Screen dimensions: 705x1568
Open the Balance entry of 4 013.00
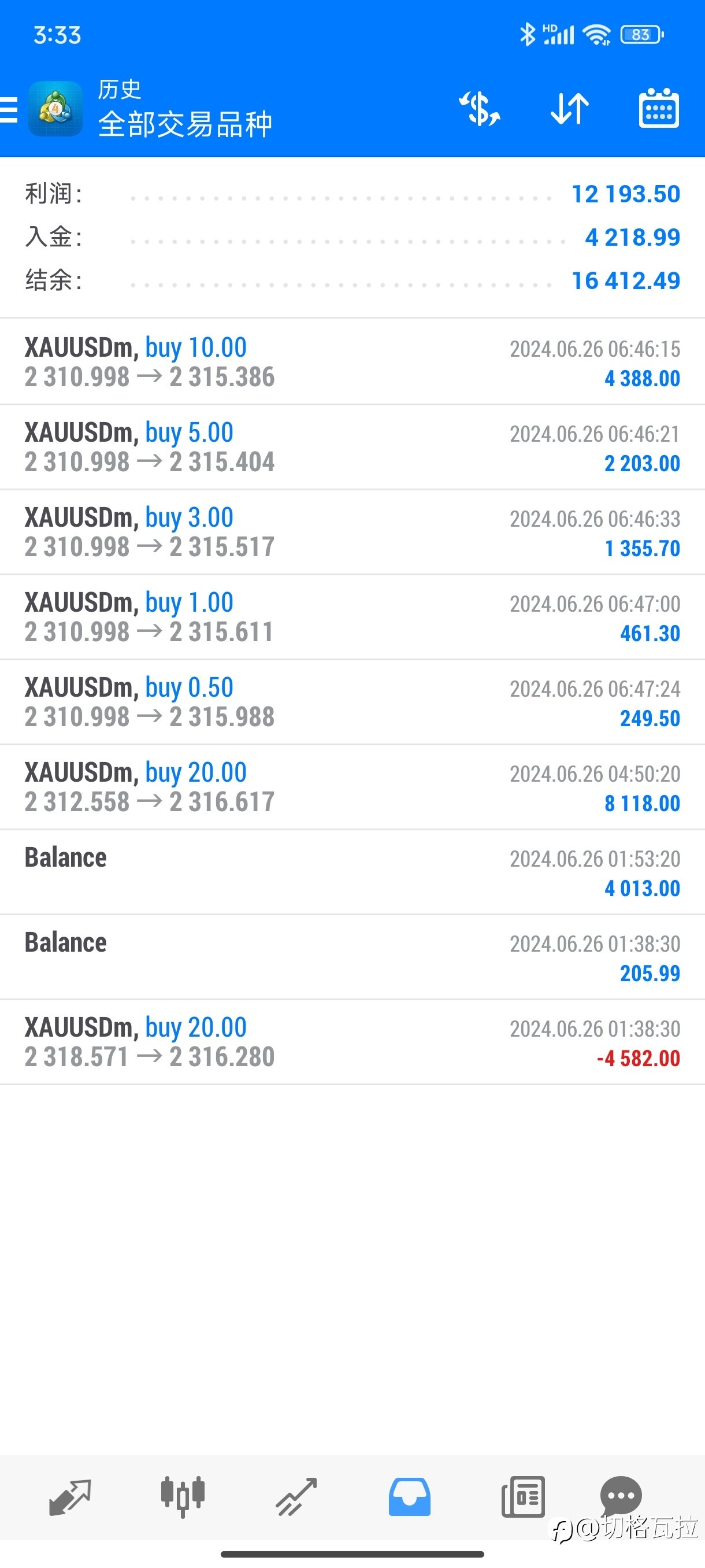click(352, 872)
